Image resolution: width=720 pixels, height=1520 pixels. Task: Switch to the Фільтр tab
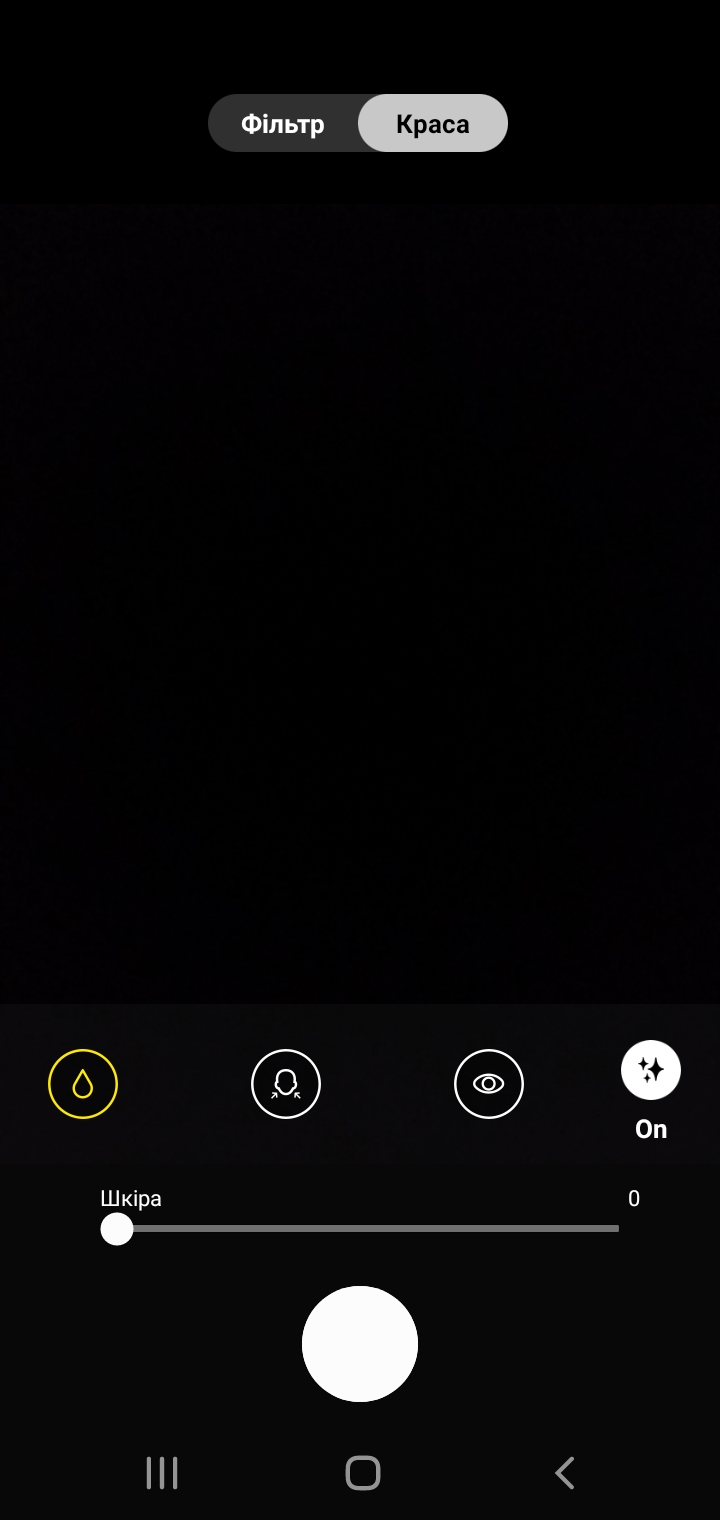(283, 124)
